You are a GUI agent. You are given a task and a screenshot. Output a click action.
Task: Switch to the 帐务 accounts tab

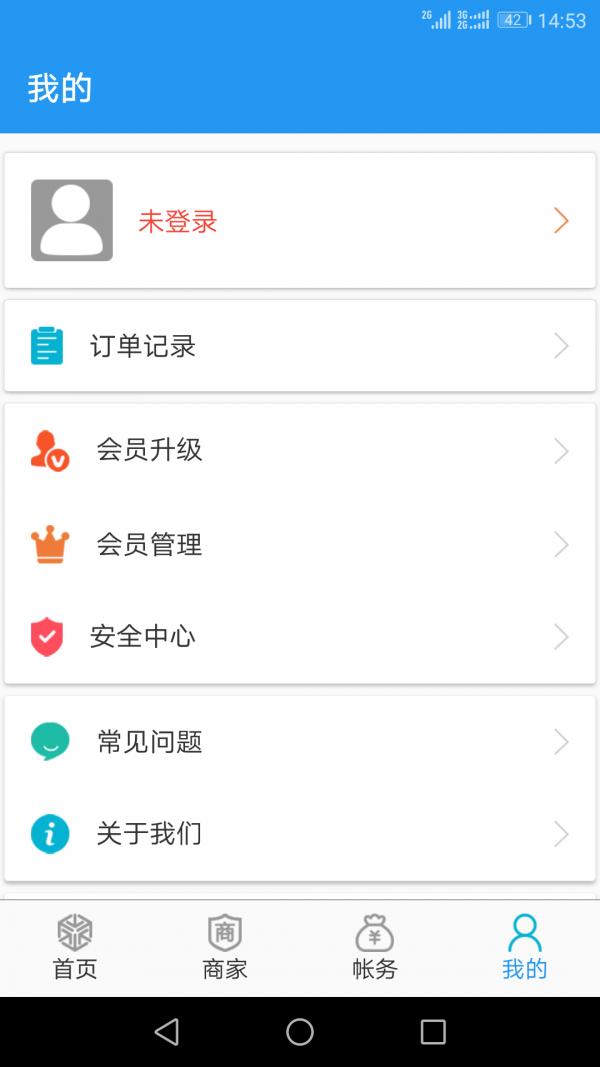click(374, 947)
